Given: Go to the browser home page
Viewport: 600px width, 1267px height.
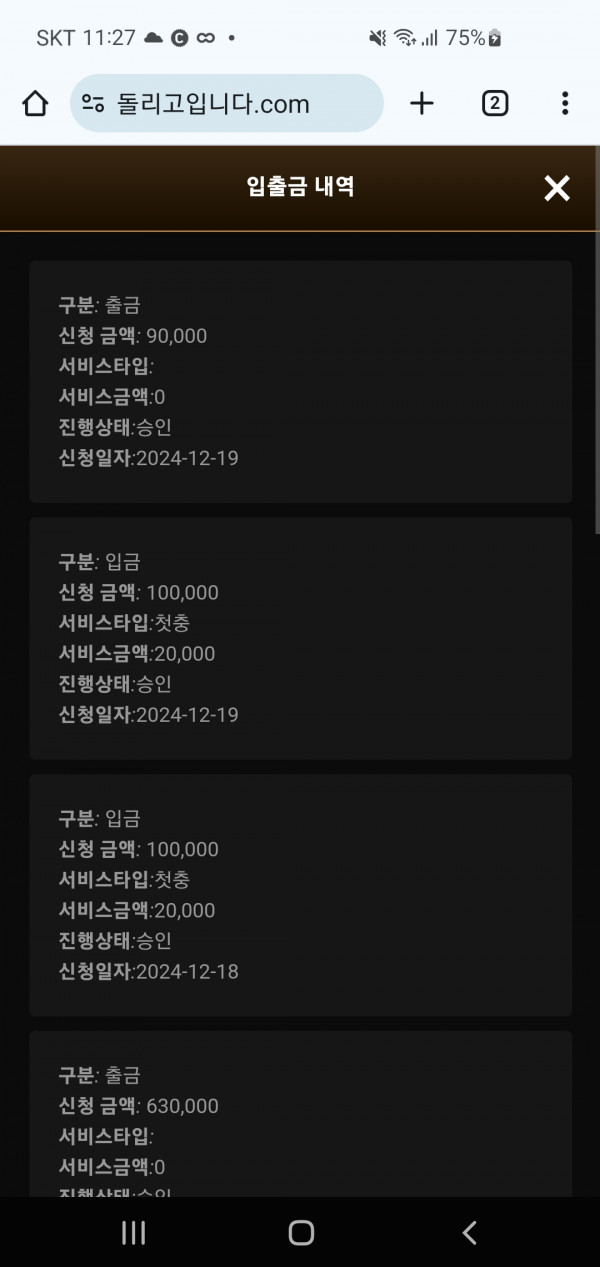Looking at the screenshot, I should 35,104.
